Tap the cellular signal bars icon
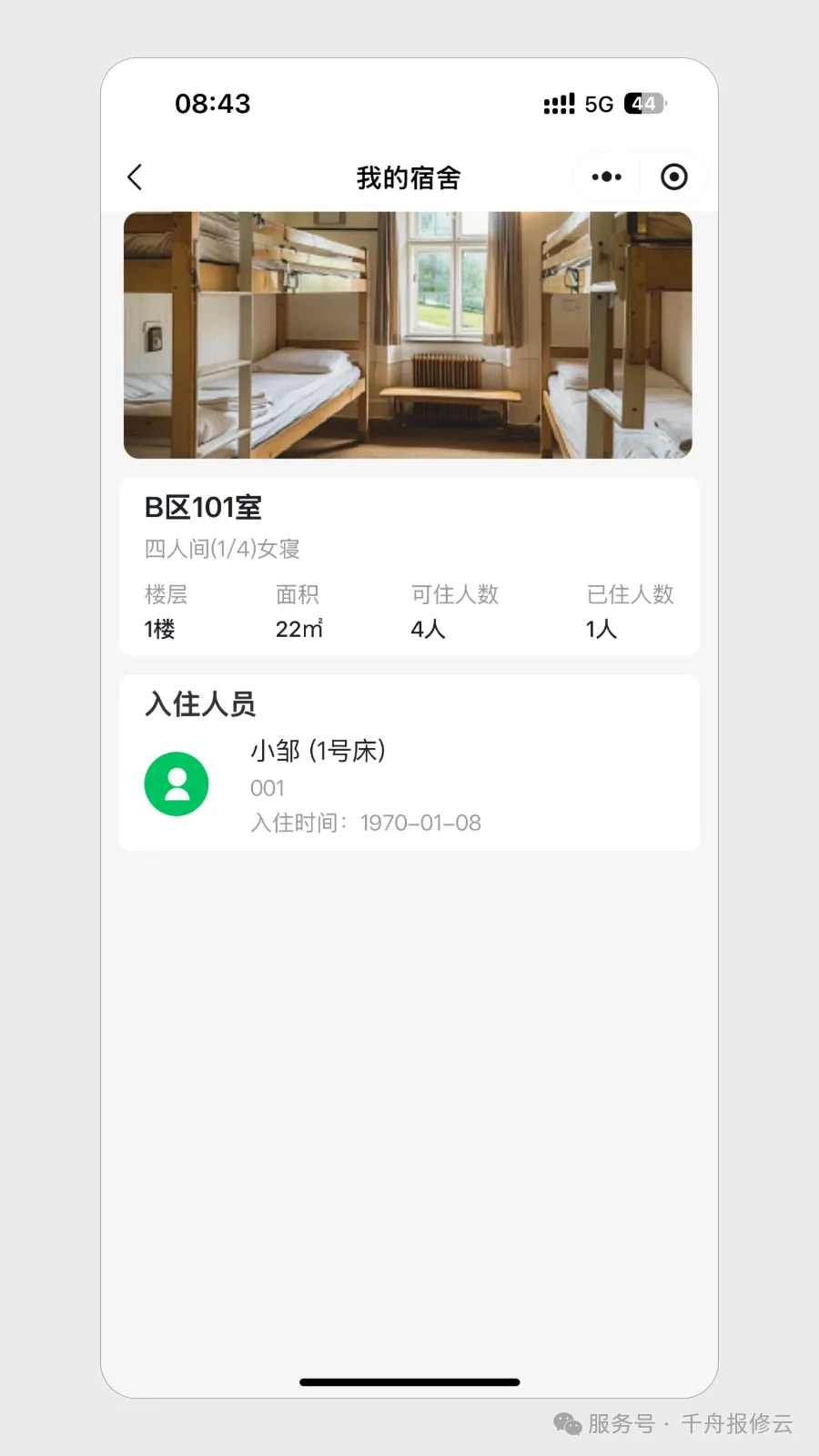 (558, 103)
